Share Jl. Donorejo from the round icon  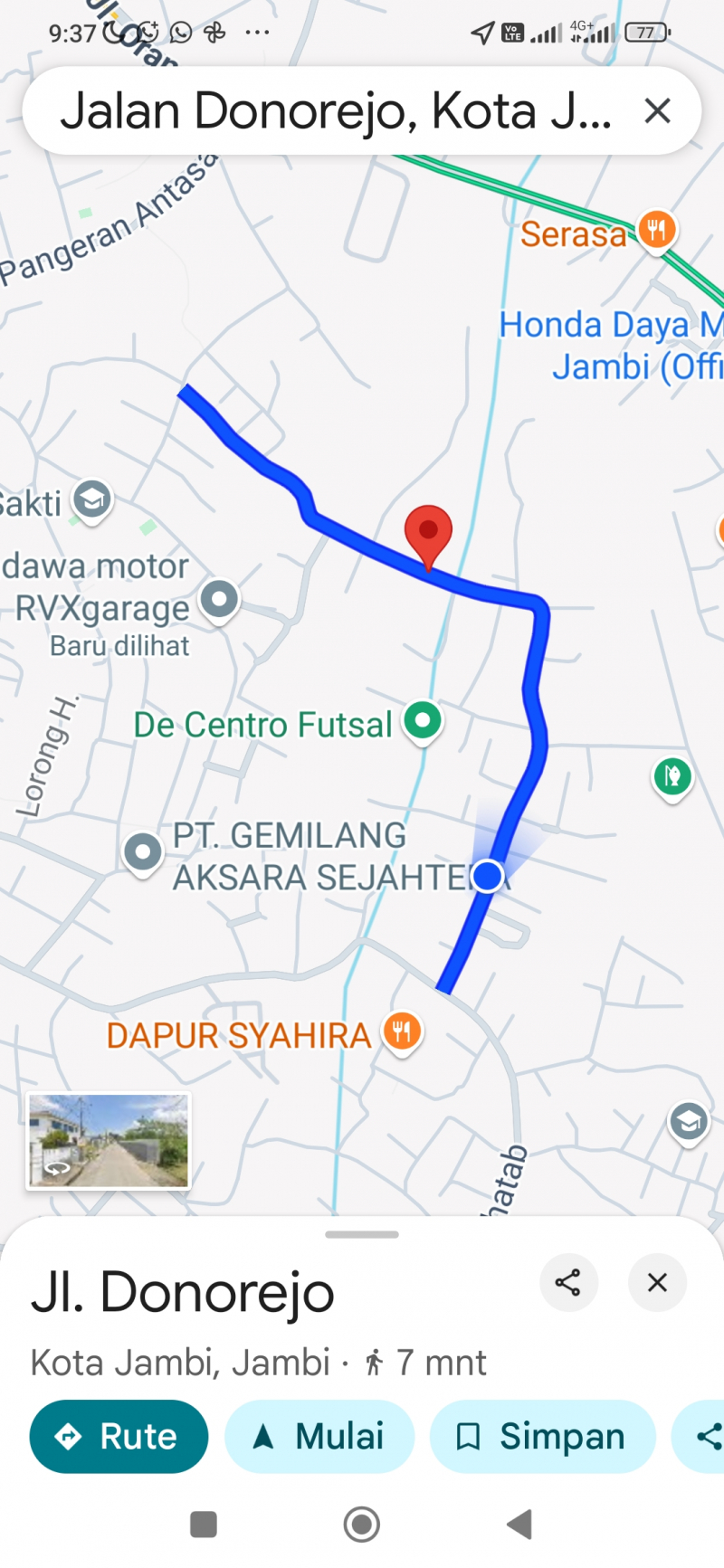568,1282
